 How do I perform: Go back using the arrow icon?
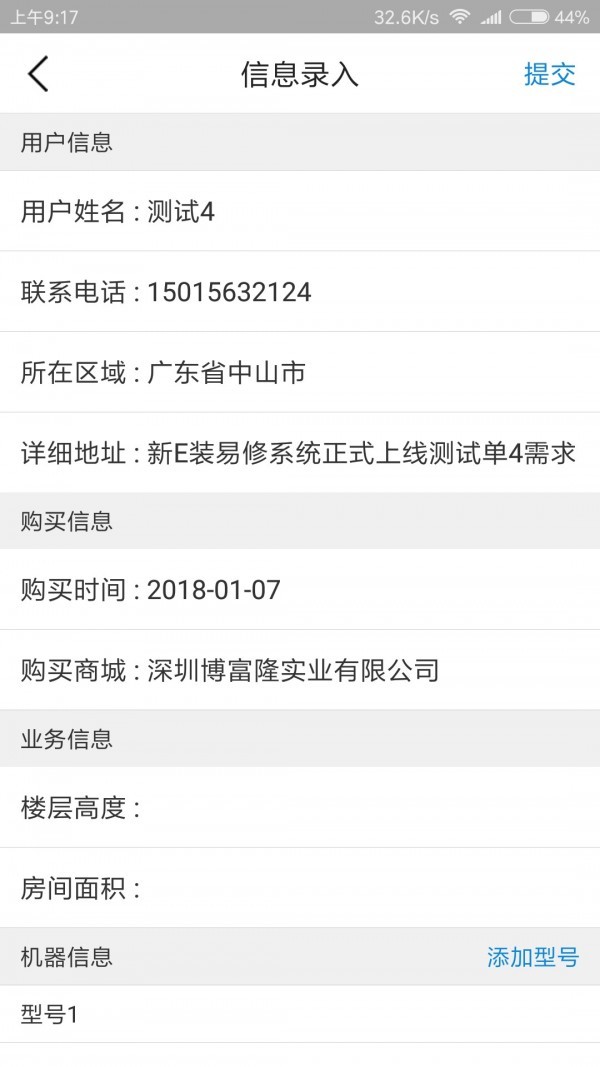pyautogui.click(x=38, y=73)
